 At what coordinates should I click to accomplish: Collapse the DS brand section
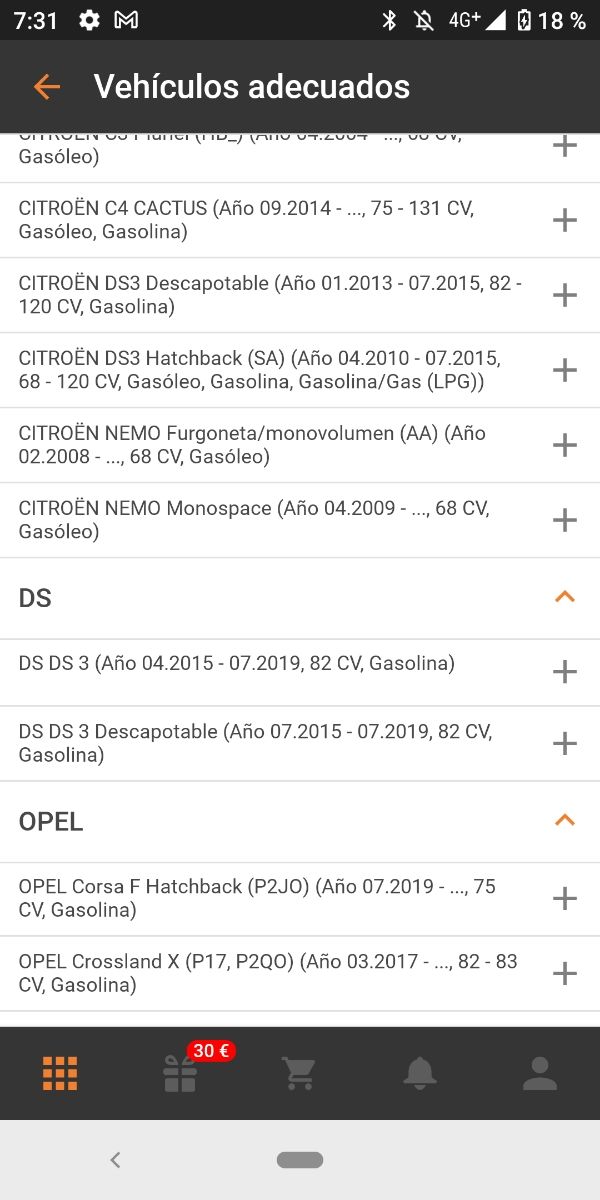pyautogui.click(x=565, y=598)
